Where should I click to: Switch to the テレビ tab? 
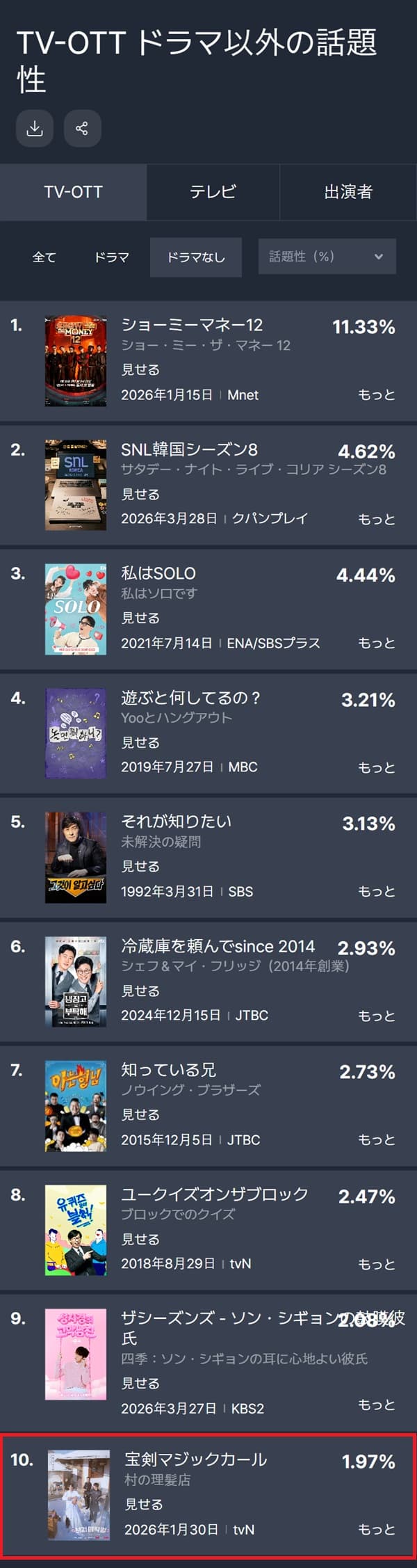point(213,192)
